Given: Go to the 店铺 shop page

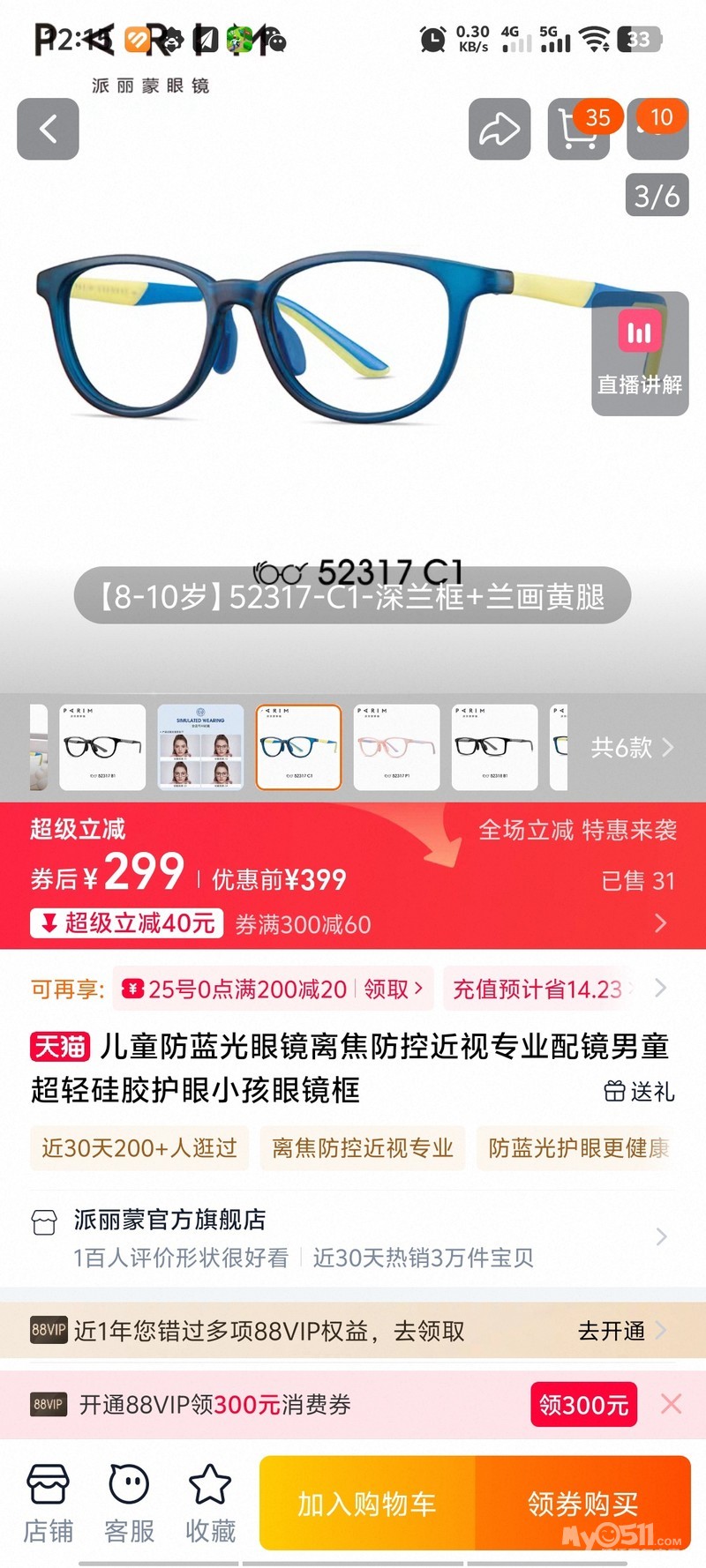Looking at the screenshot, I should point(49,1504).
